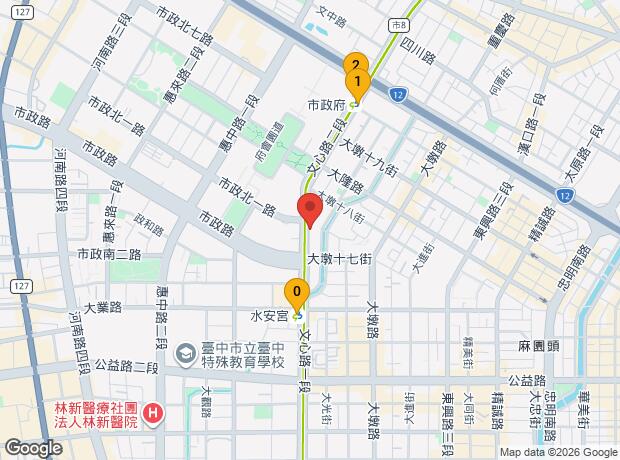Open the 臺中特殊教育學校 school place icon
620x460 pixels.
pyautogui.click(x=185, y=354)
